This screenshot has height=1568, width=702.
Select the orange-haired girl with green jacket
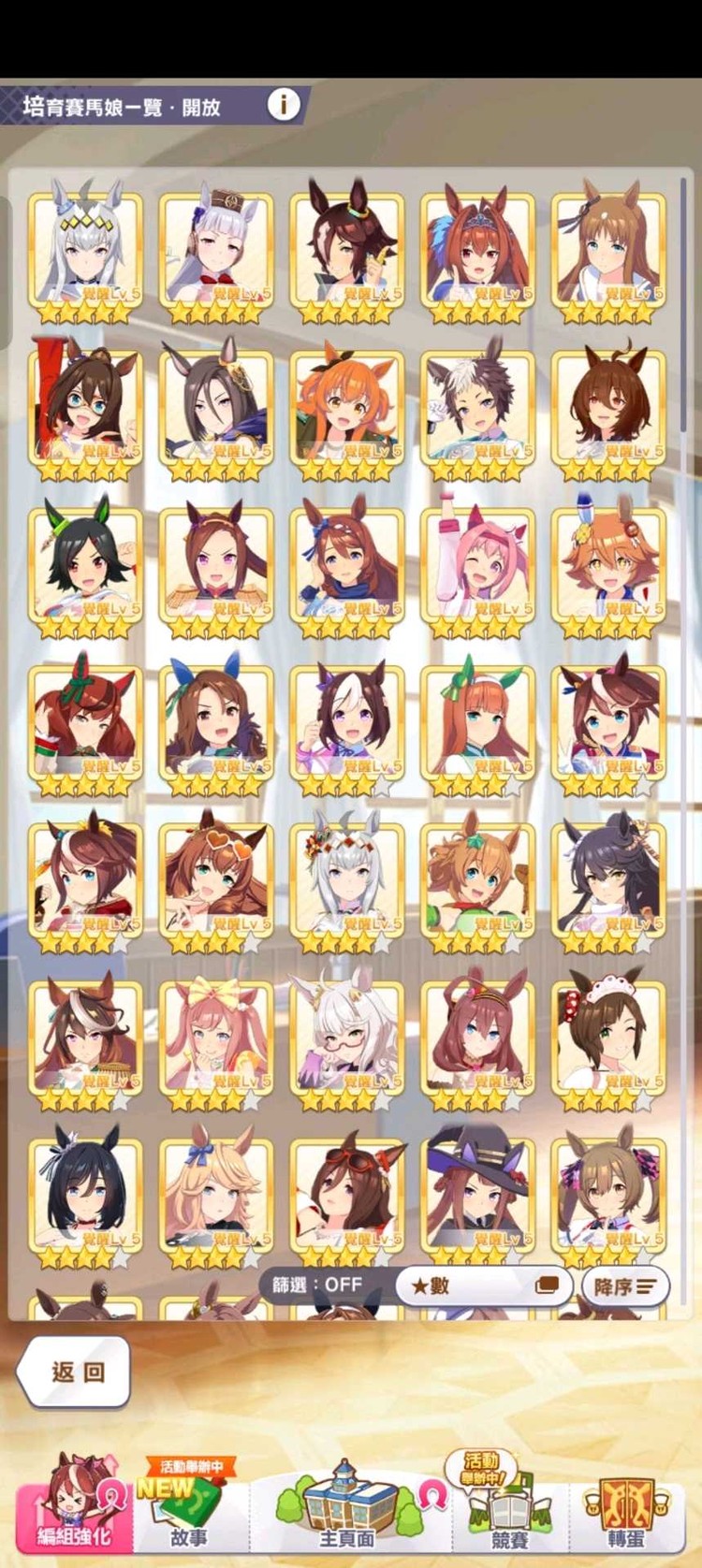click(x=347, y=409)
